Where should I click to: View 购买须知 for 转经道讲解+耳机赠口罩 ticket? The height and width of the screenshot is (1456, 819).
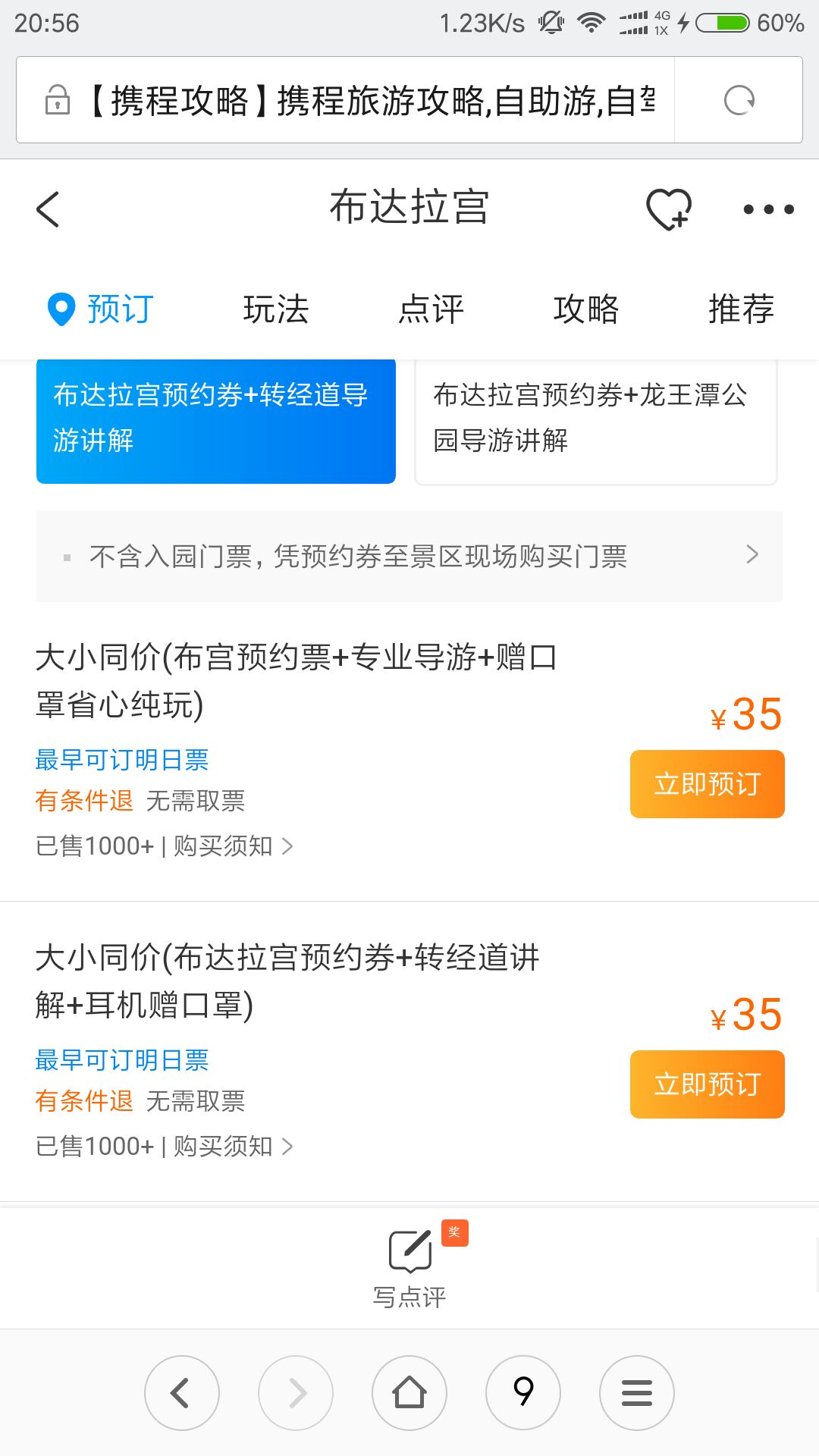point(231,1146)
